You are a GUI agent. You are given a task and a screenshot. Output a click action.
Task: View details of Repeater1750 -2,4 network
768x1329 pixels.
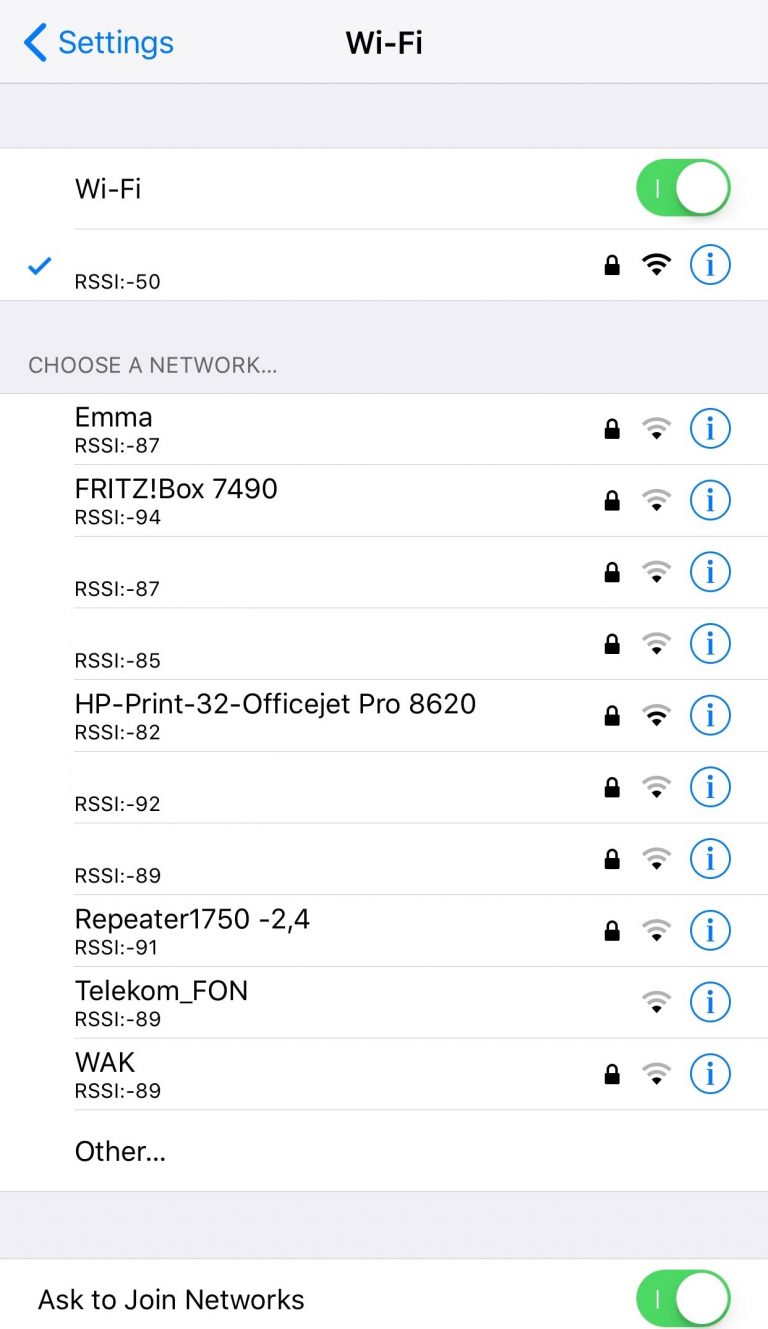710,930
